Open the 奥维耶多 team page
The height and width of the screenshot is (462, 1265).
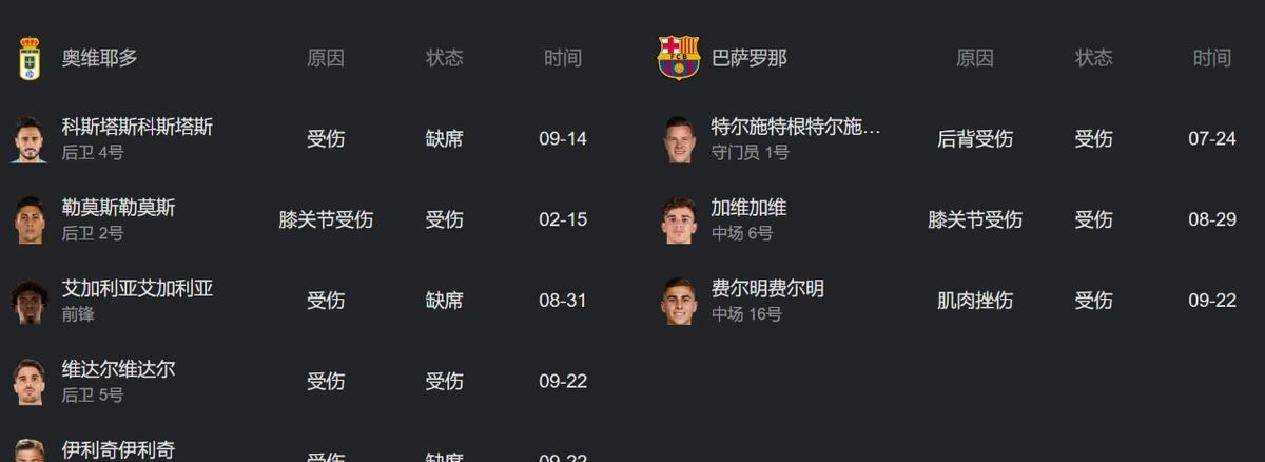tap(99, 58)
